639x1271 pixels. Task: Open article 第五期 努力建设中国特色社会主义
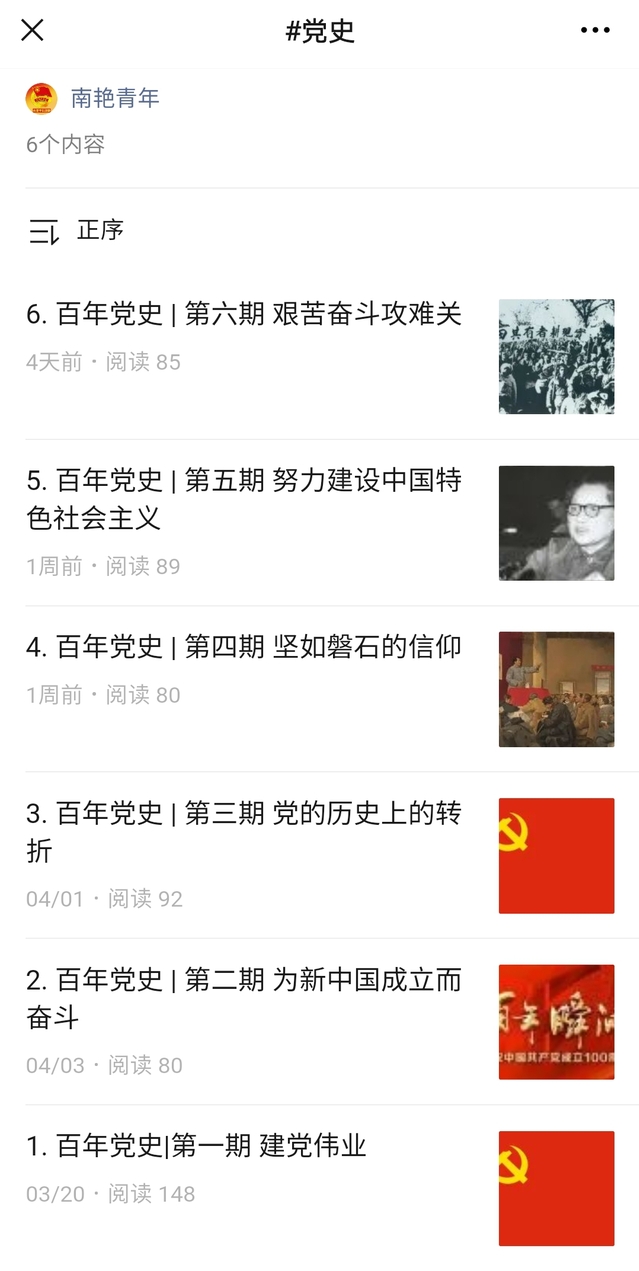tap(244, 499)
